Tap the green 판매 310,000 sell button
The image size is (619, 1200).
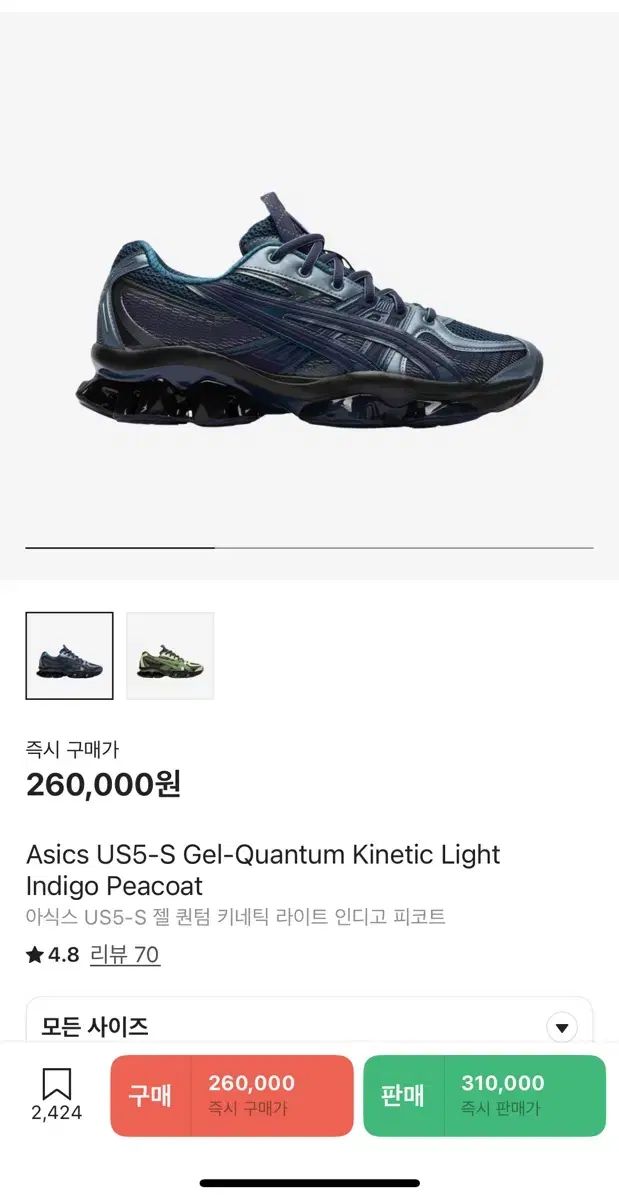coord(484,1096)
